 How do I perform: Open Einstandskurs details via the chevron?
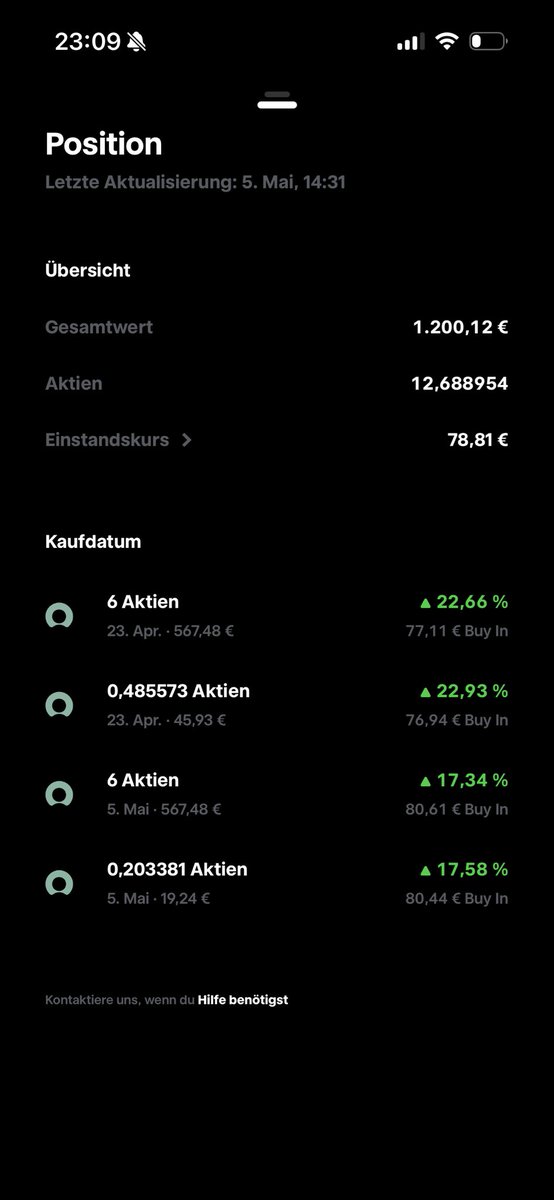[187, 440]
